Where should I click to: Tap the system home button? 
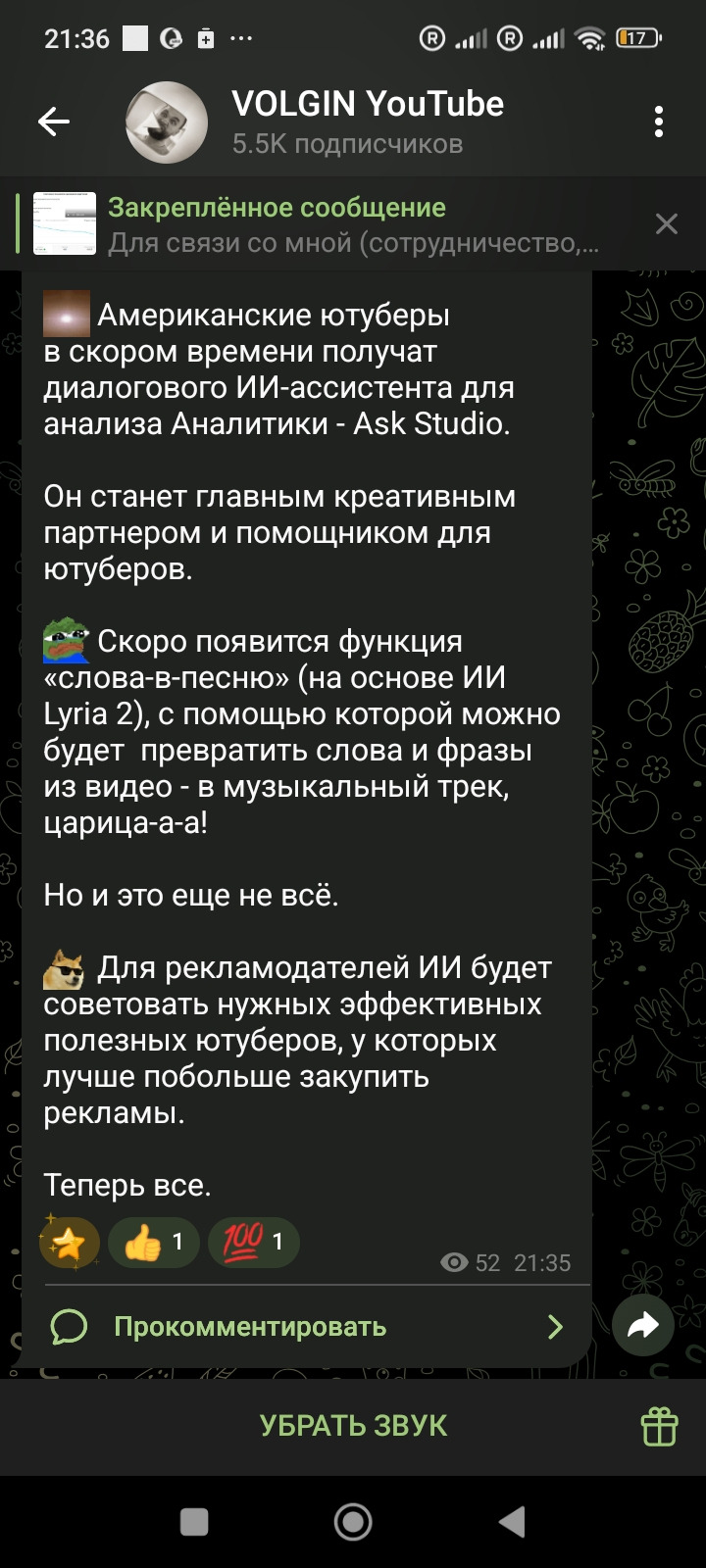coord(353,1522)
